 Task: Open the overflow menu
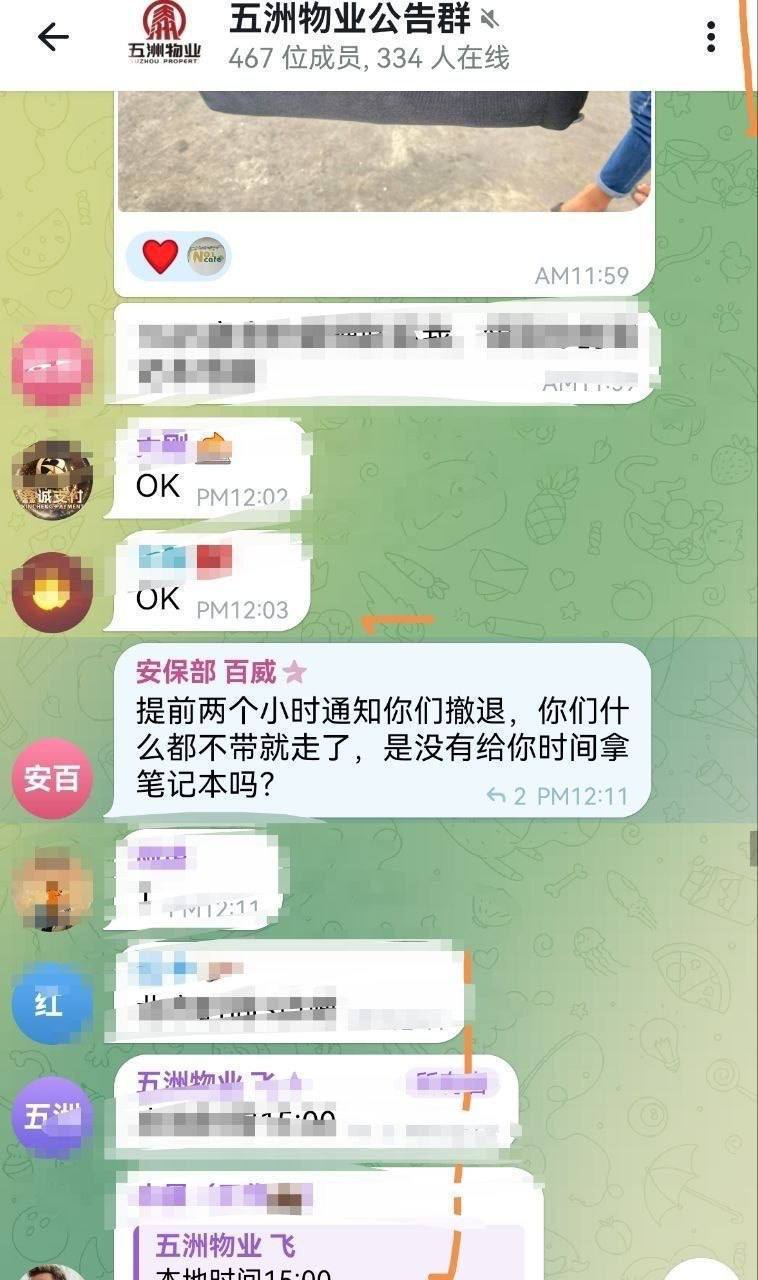point(711,37)
